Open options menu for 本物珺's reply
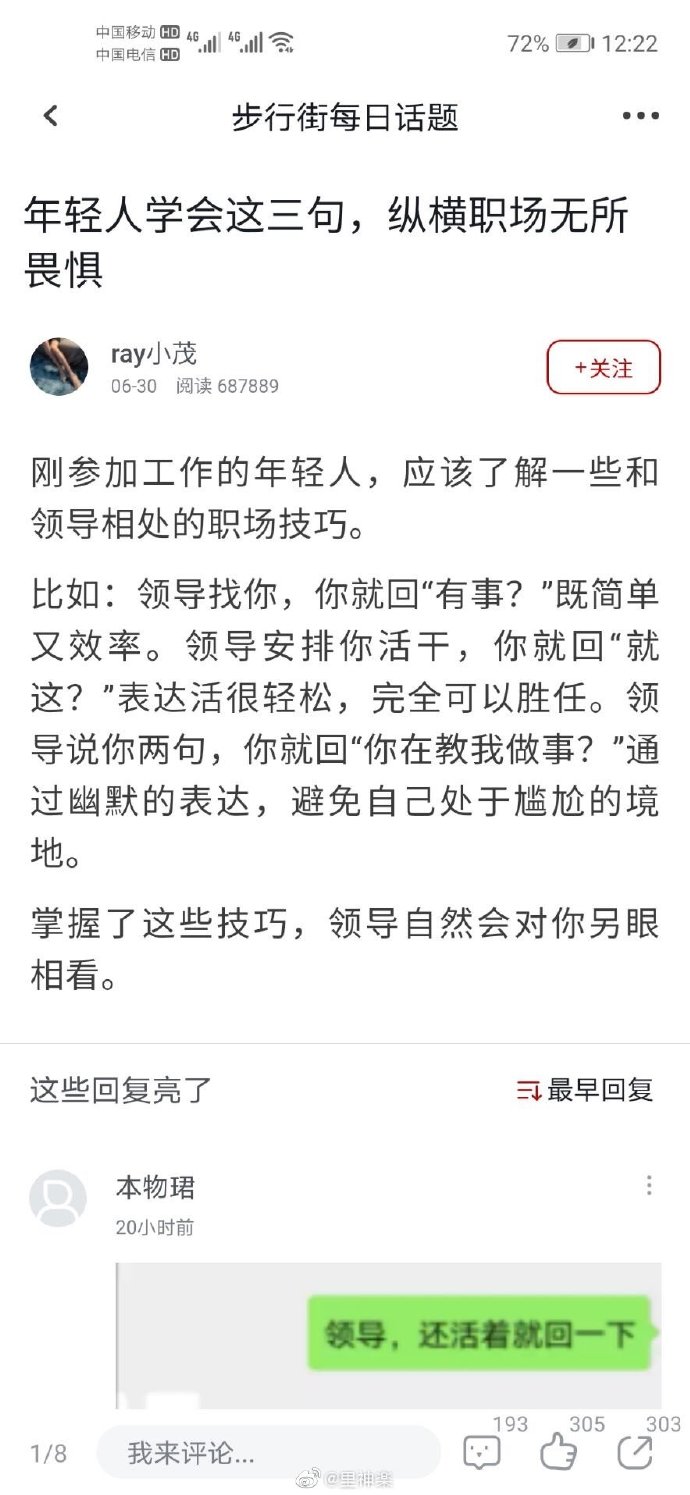Viewport: 690px width, 1495px height. pos(649,1186)
